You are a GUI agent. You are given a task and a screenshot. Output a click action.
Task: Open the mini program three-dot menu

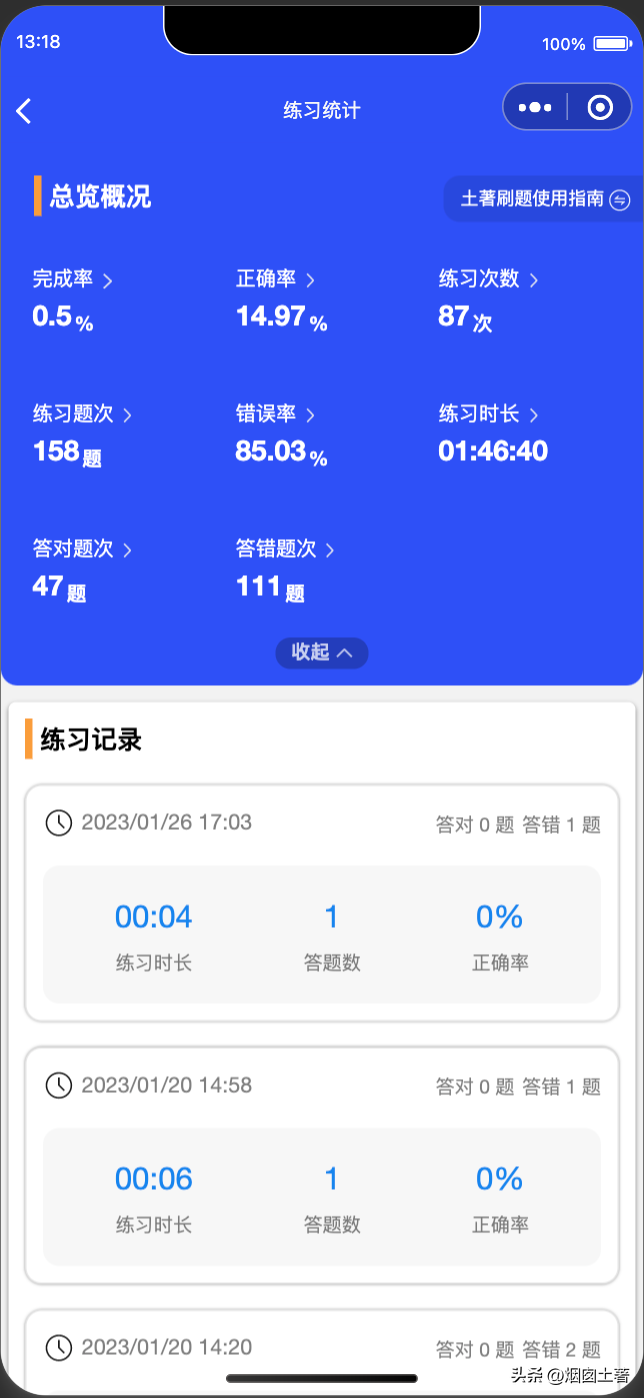coord(535,108)
